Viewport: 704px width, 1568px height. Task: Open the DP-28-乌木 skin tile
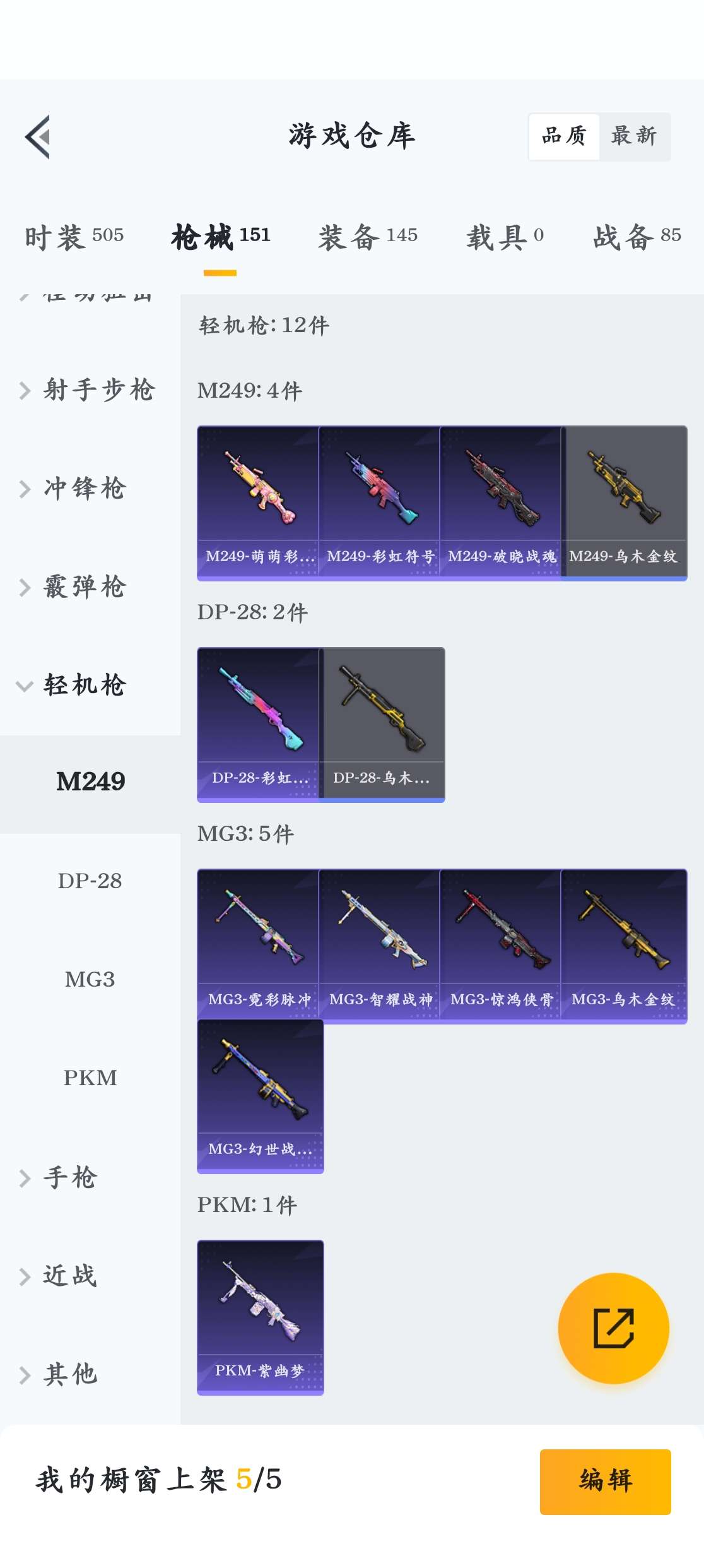[x=383, y=723]
